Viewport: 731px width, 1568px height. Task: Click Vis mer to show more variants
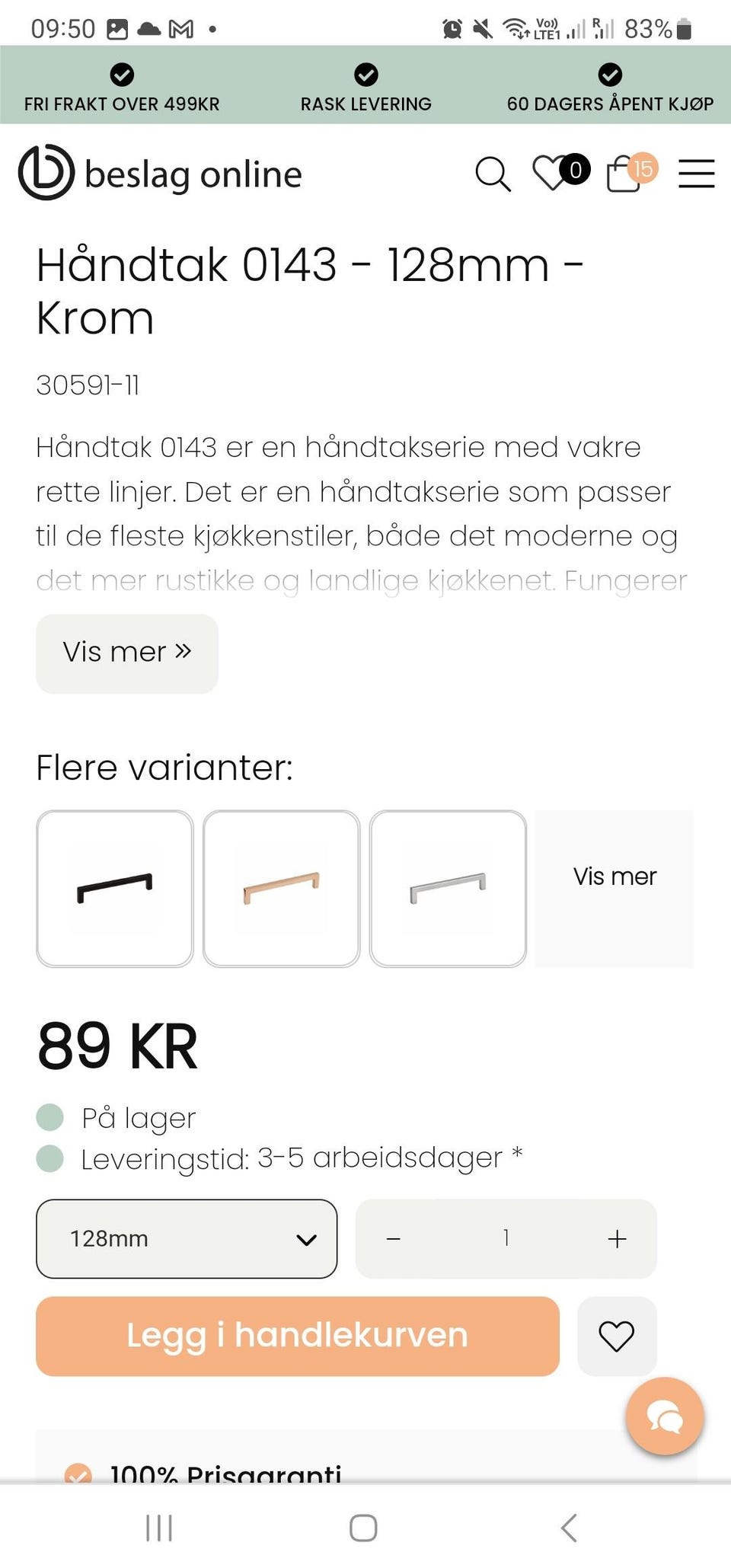coord(614,877)
